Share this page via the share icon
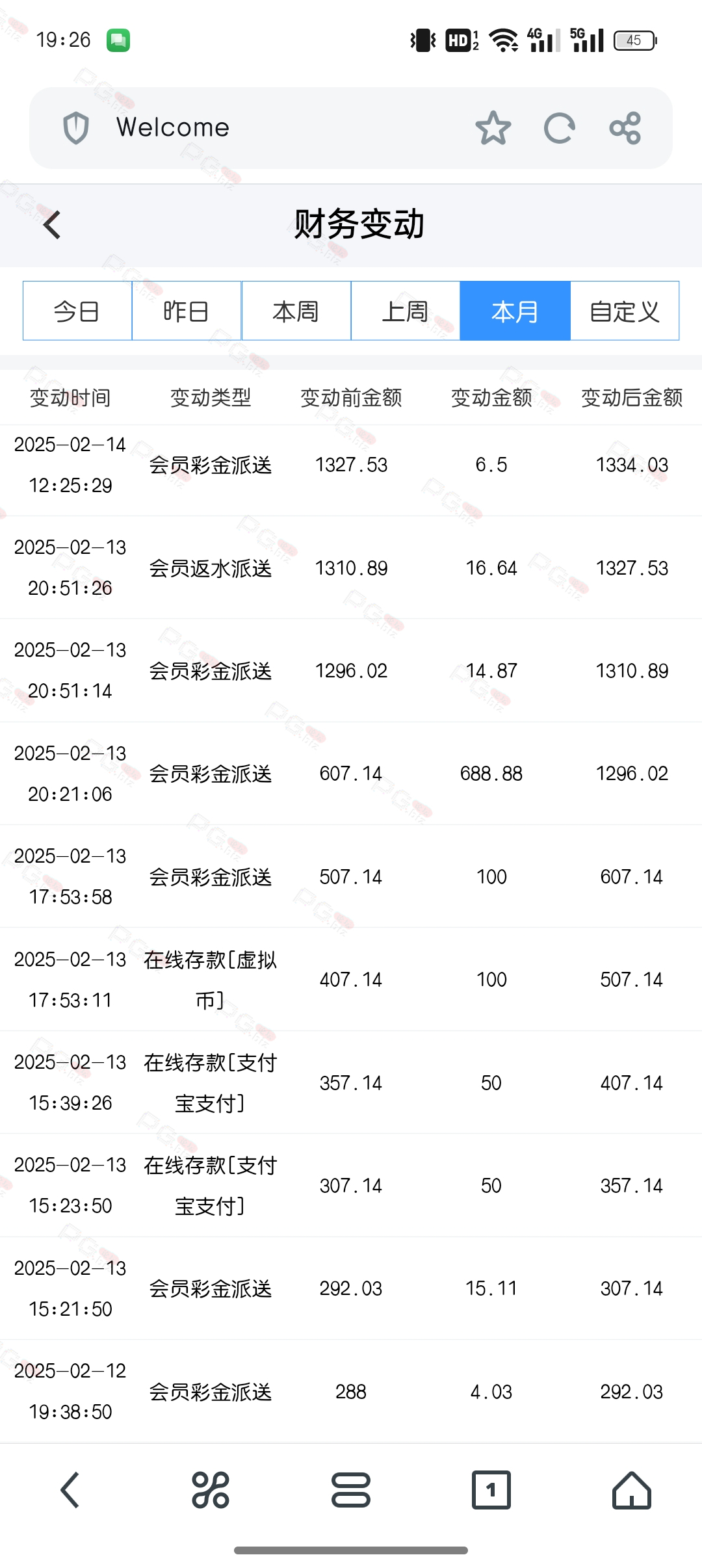 (625, 128)
